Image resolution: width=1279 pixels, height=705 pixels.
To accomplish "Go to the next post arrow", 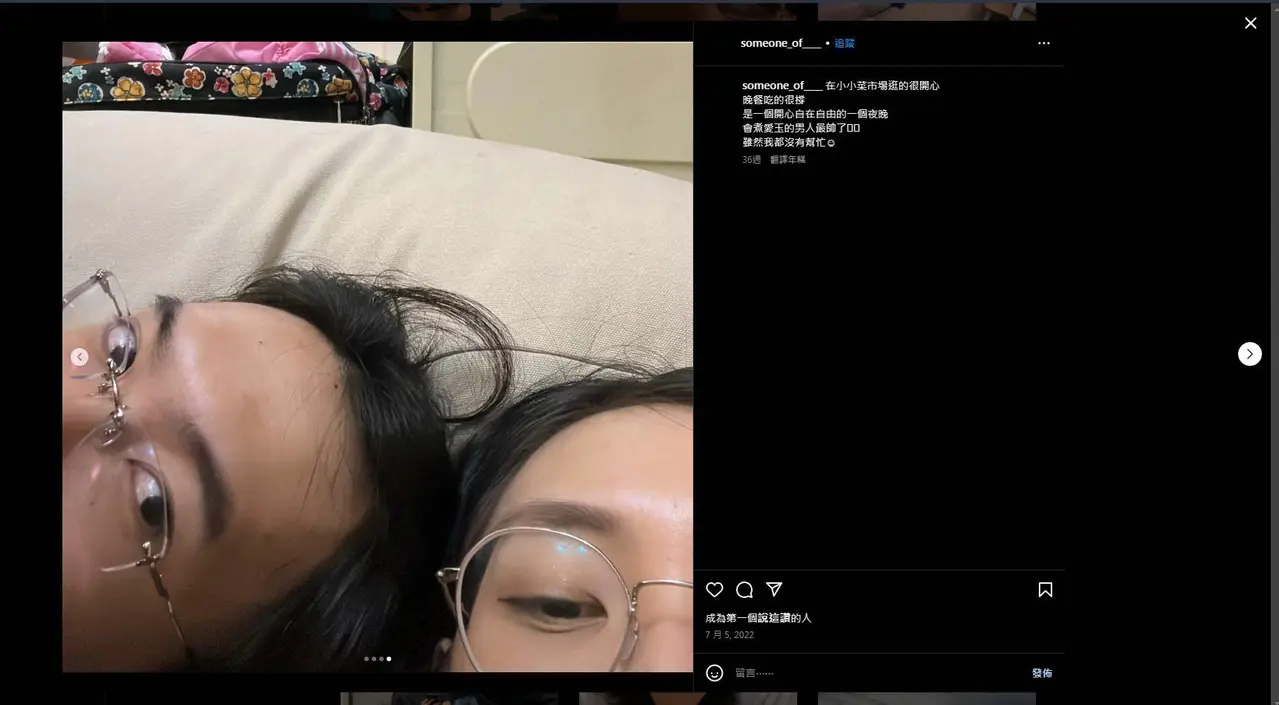I will (x=1249, y=354).
